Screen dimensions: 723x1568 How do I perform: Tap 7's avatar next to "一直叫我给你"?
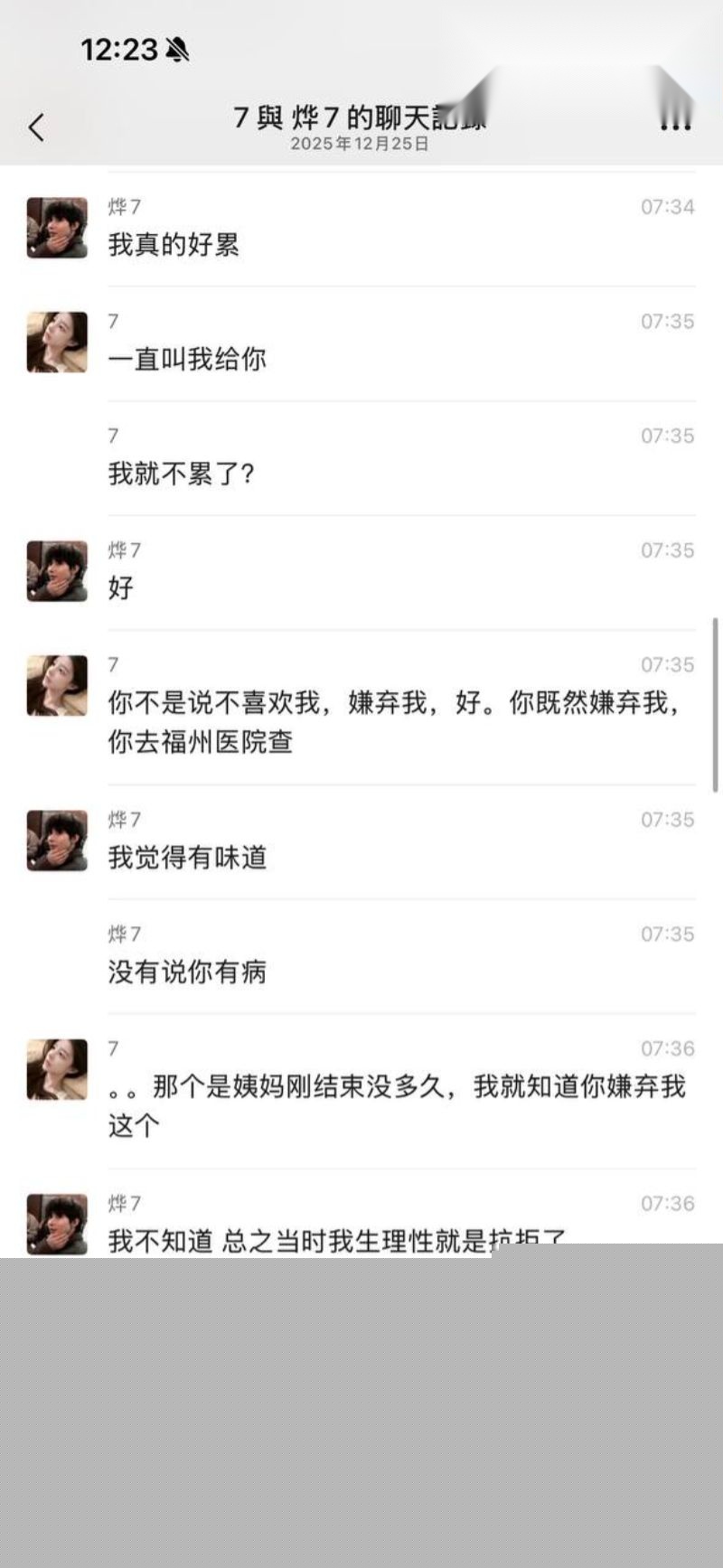(x=56, y=341)
